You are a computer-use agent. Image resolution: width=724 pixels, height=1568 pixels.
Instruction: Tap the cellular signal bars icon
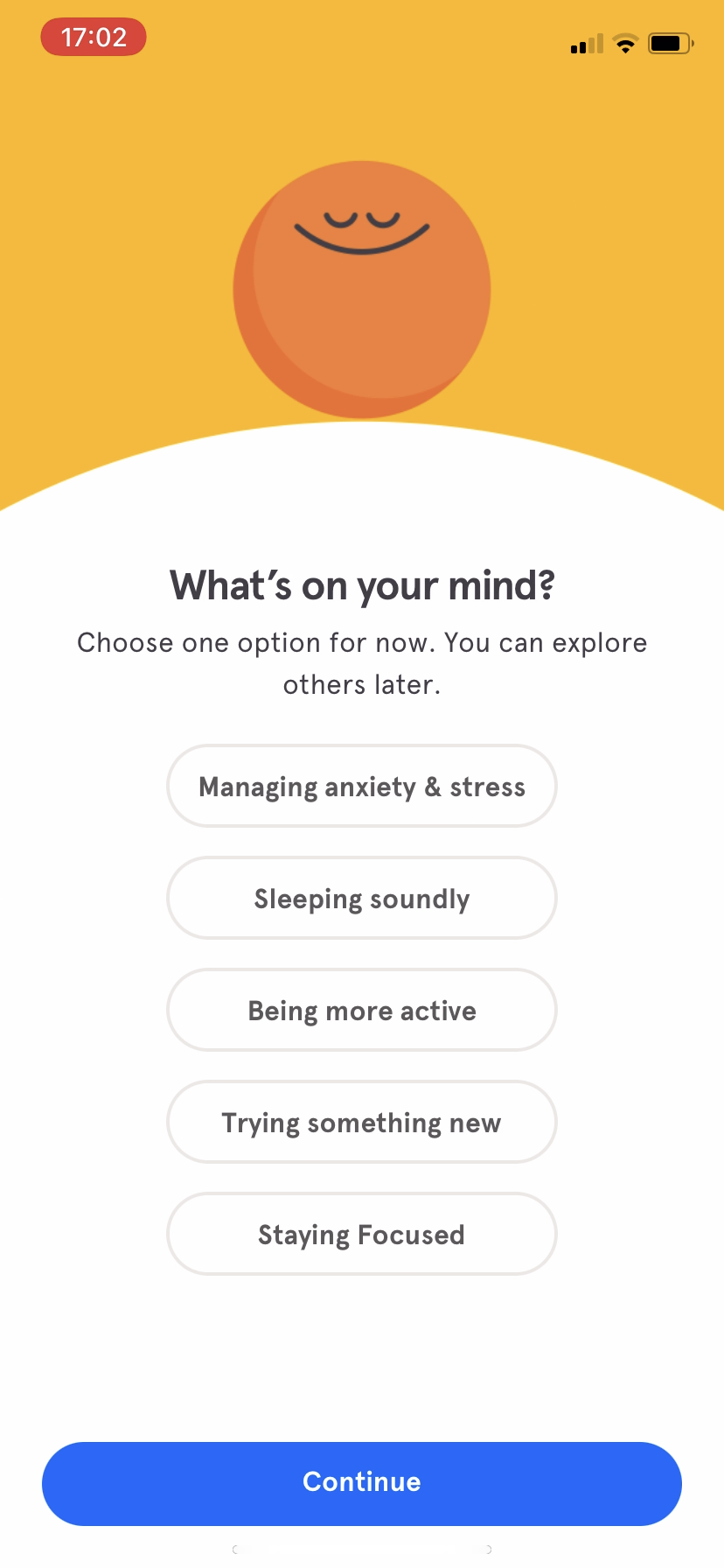(588, 42)
